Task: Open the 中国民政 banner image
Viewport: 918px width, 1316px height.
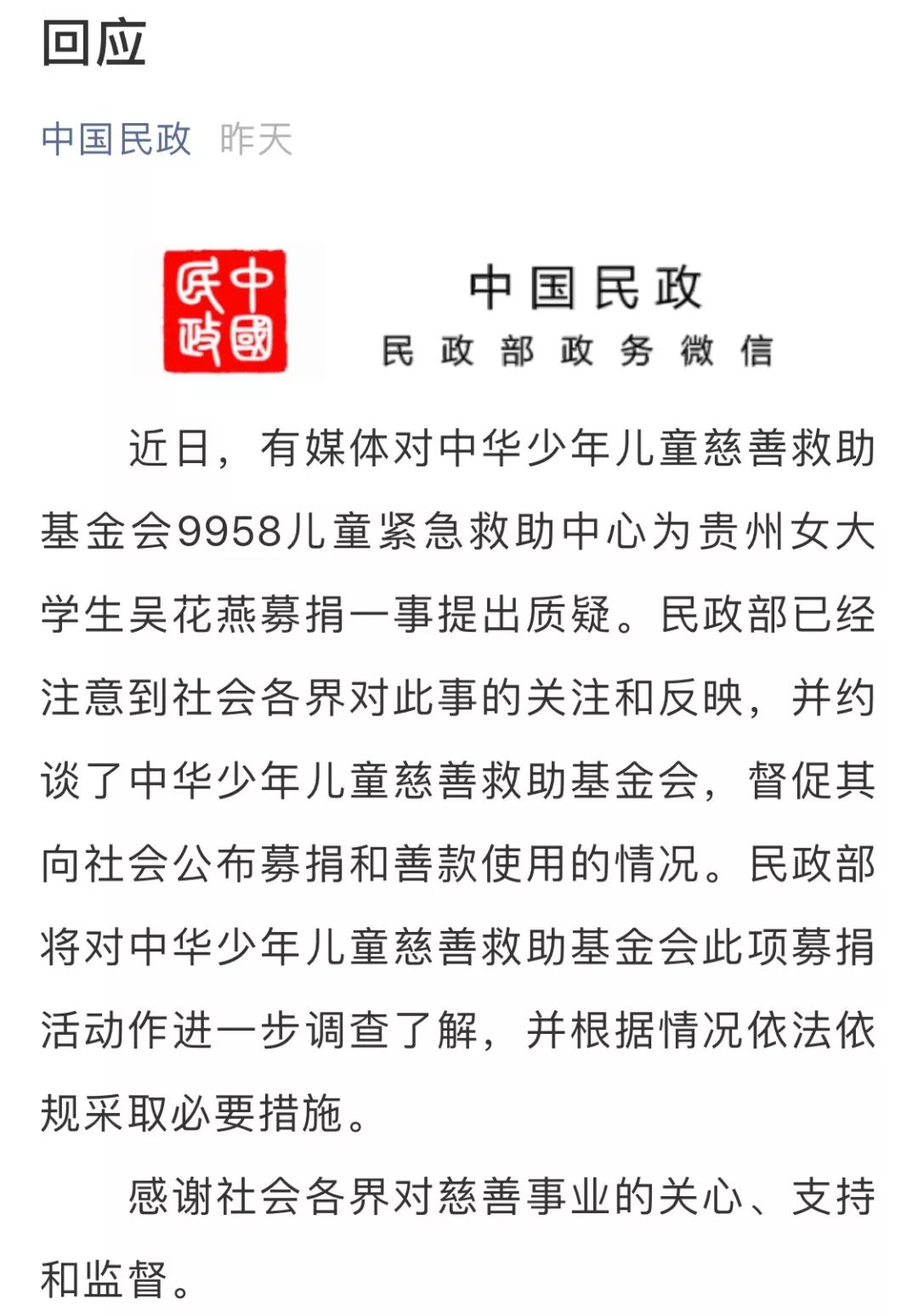Action: click(x=459, y=312)
